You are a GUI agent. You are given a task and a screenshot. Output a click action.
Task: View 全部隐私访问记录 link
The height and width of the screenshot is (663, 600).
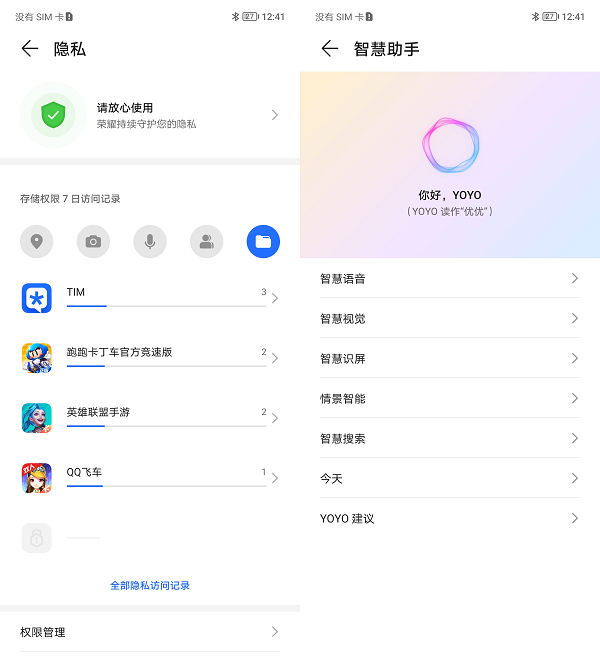pos(150,585)
